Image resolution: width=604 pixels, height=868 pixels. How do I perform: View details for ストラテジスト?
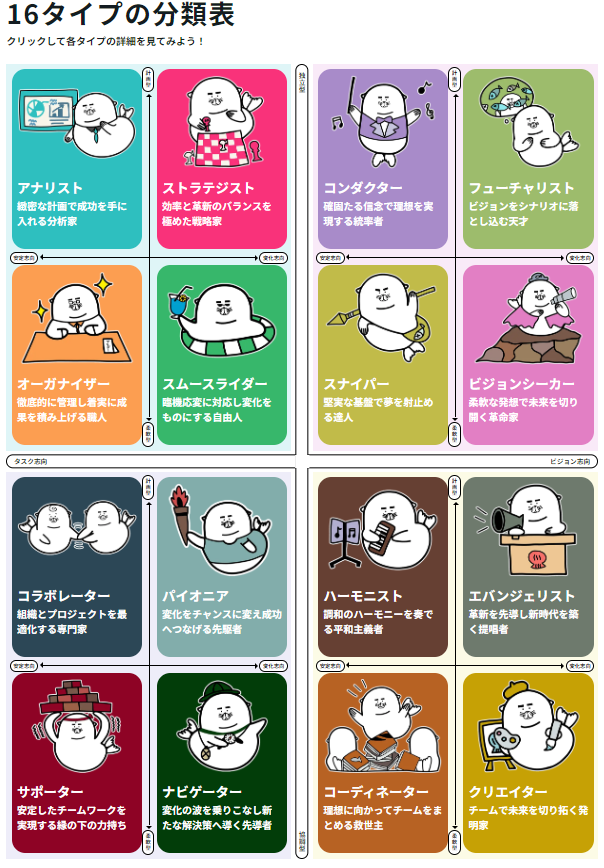[222, 158]
